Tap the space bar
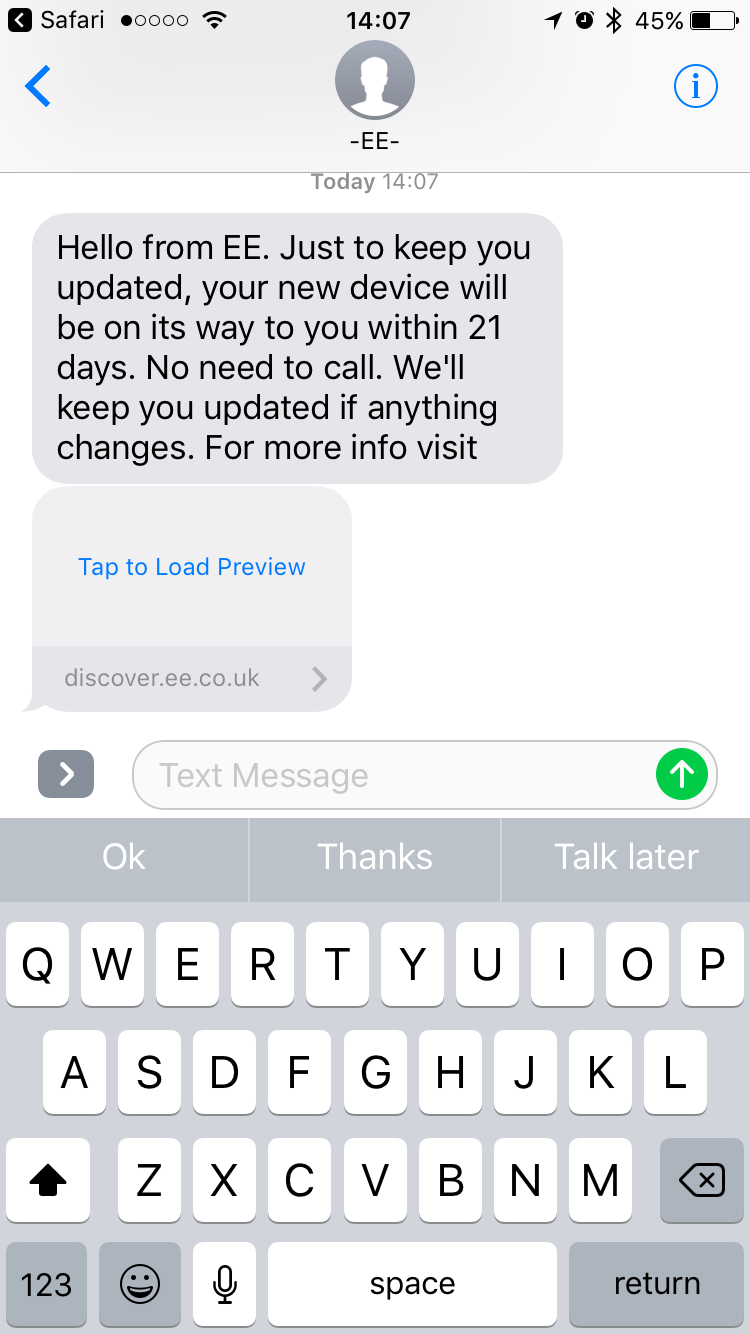Image resolution: width=750 pixels, height=1334 pixels. pyautogui.click(x=412, y=1284)
